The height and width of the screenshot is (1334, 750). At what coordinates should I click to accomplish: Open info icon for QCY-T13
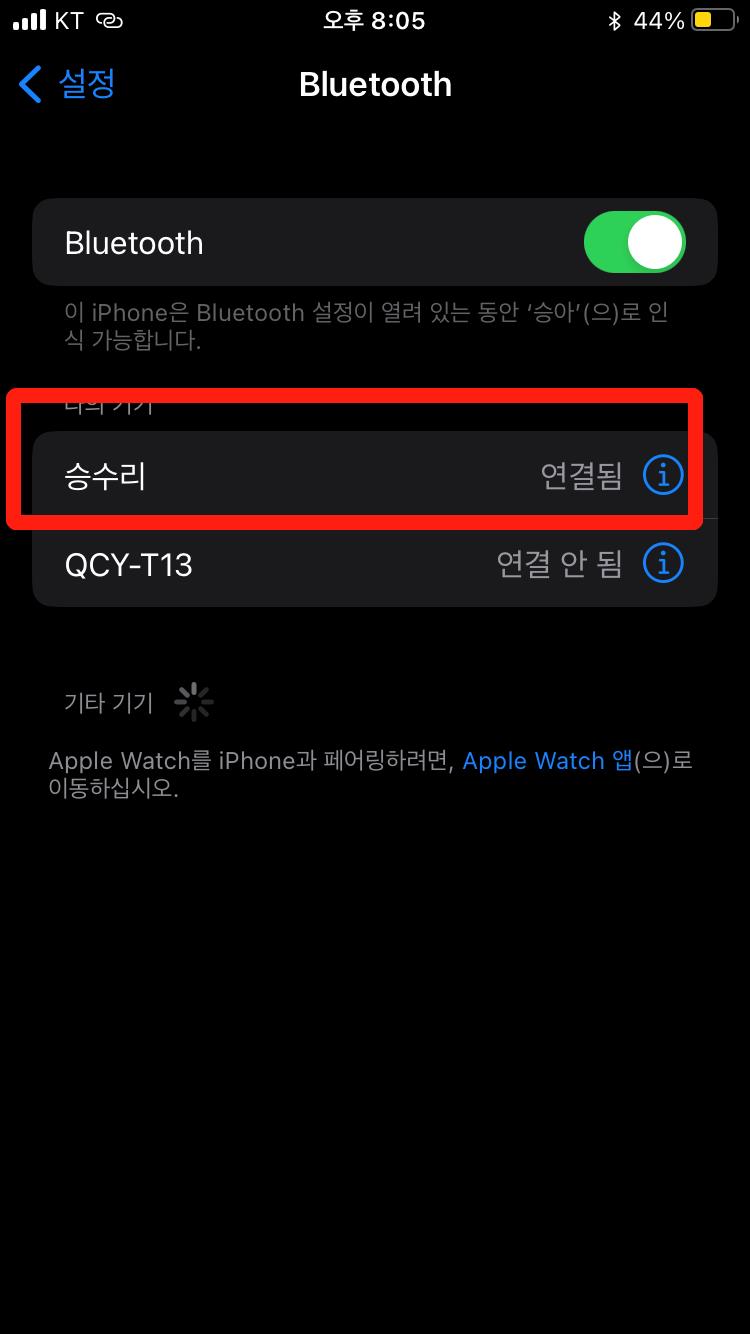click(662, 564)
